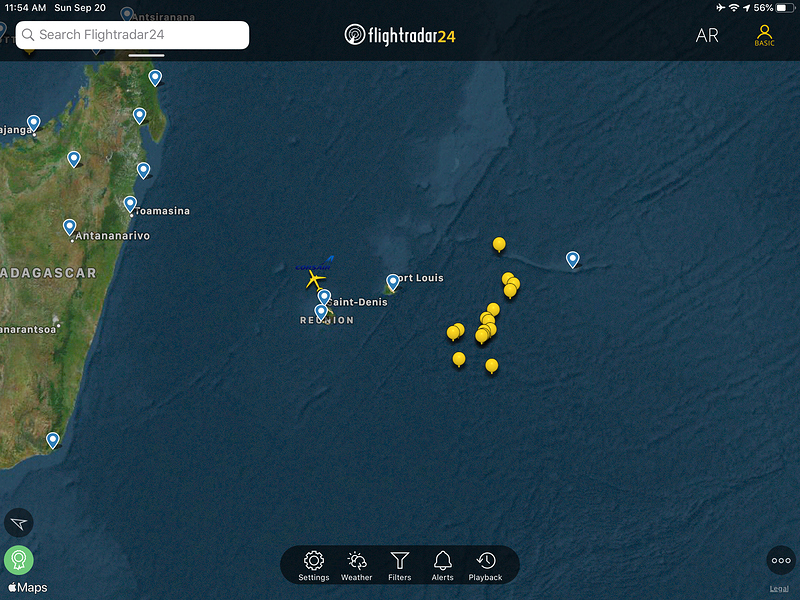Open Settings in bottom toolbar
The image size is (800, 600).
pos(313,565)
